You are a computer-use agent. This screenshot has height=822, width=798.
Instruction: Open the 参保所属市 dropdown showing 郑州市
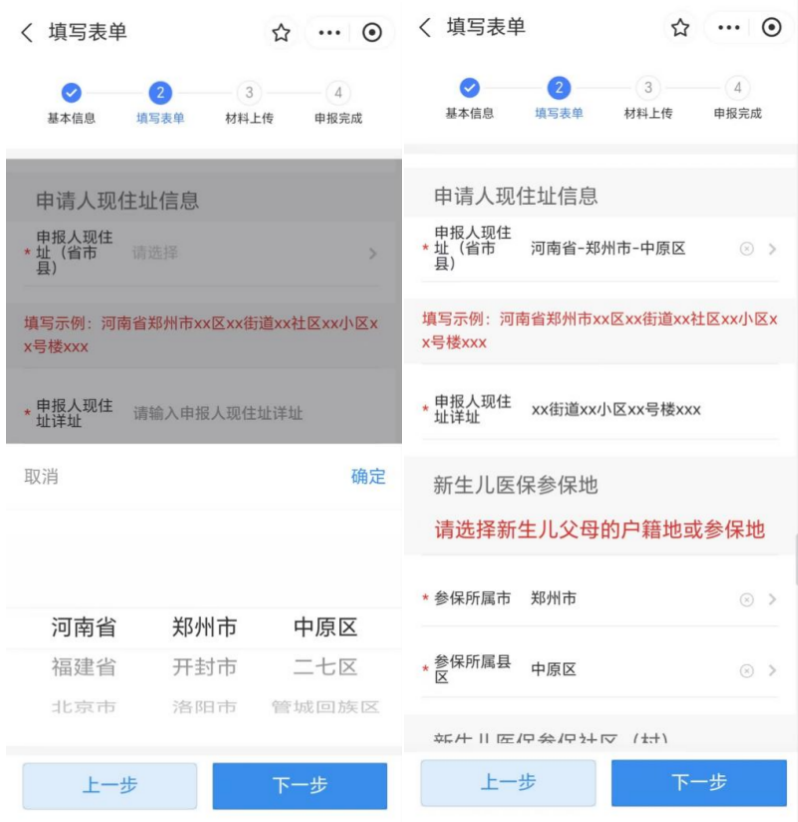point(772,599)
